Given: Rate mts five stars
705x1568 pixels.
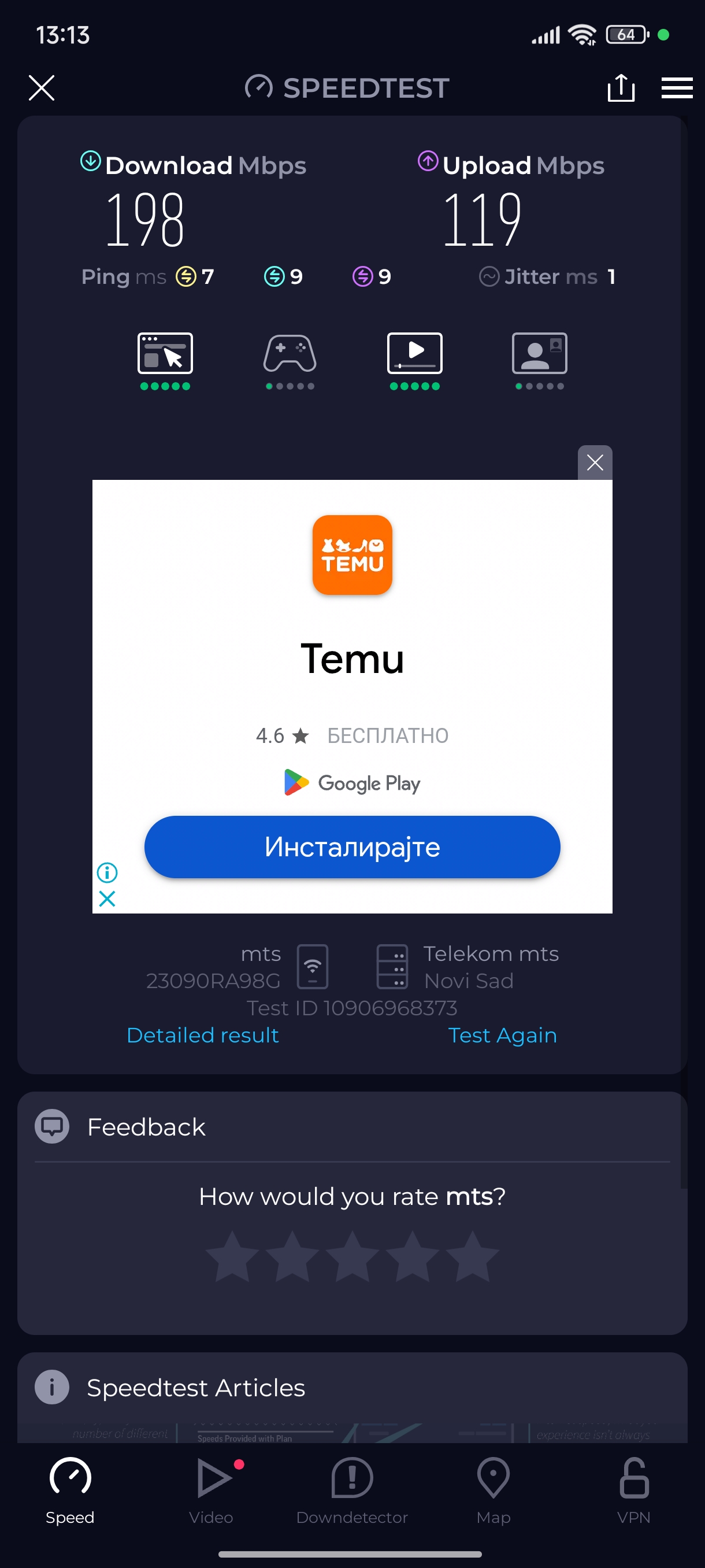Looking at the screenshot, I should [472, 1257].
